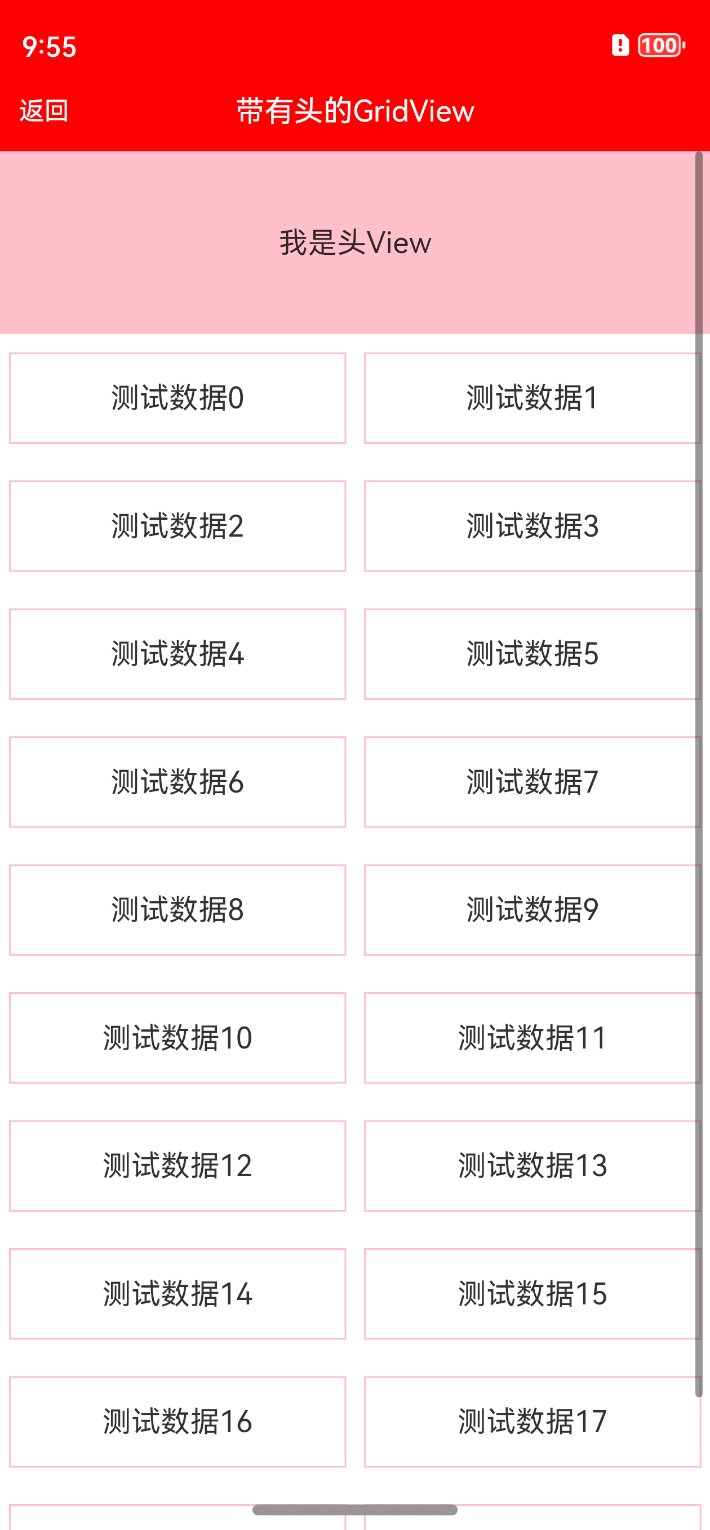Tap grid item 测试数据2

(178, 526)
